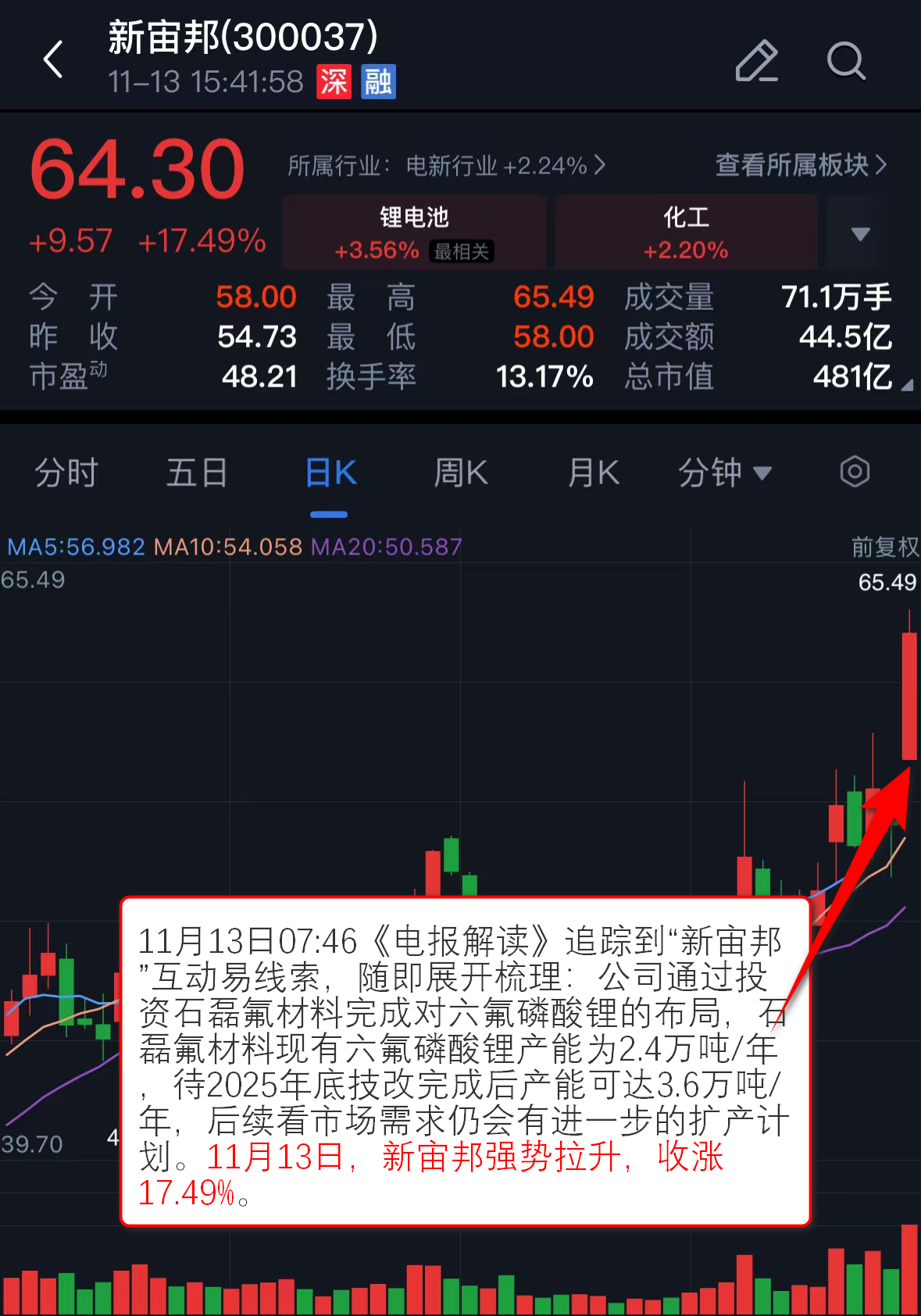Expand more quote details beside 总市值
This screenshot has width=921, height=1316.
tap(906, 385)
